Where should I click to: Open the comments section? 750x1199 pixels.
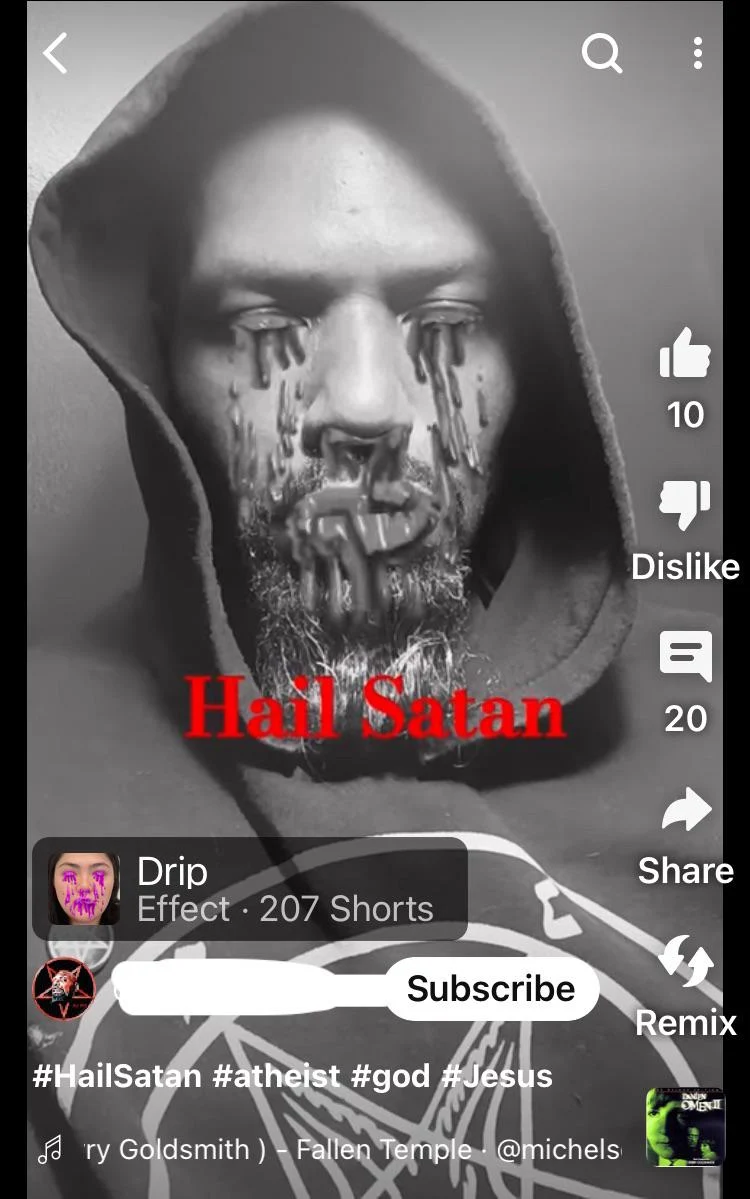685,657
